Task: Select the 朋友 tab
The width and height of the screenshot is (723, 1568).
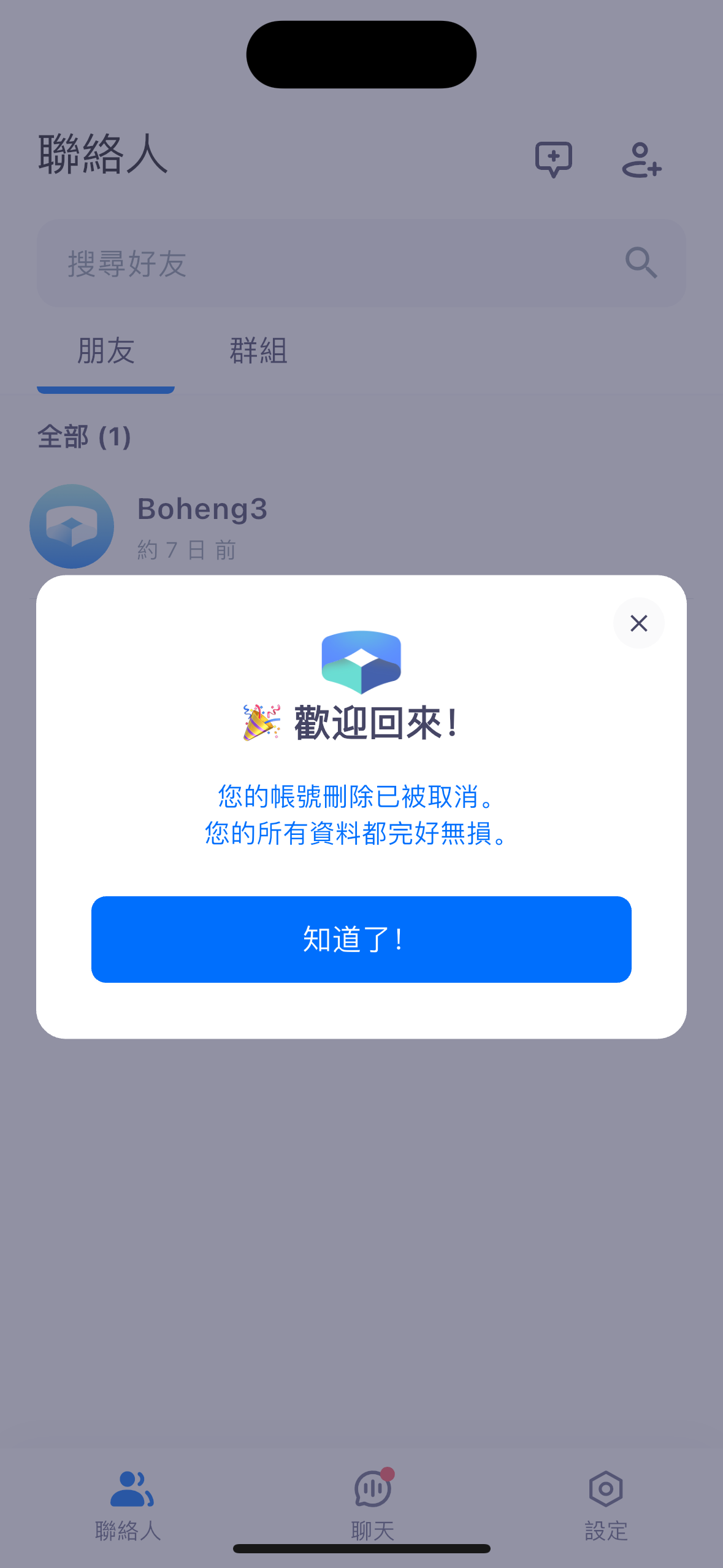Action: (105, 351)
